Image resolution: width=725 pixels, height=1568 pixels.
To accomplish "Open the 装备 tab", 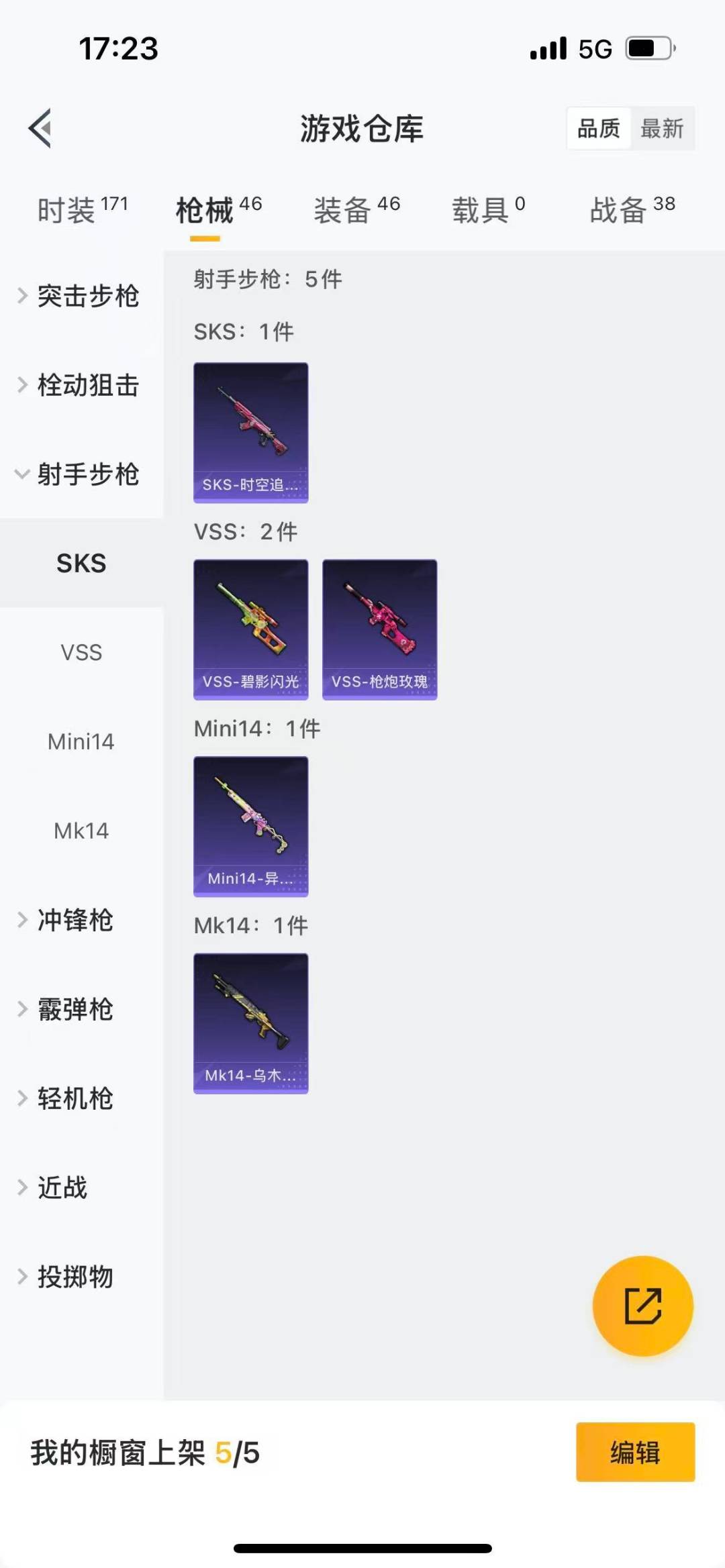I will pyautogui.click(x=356, y=210).
